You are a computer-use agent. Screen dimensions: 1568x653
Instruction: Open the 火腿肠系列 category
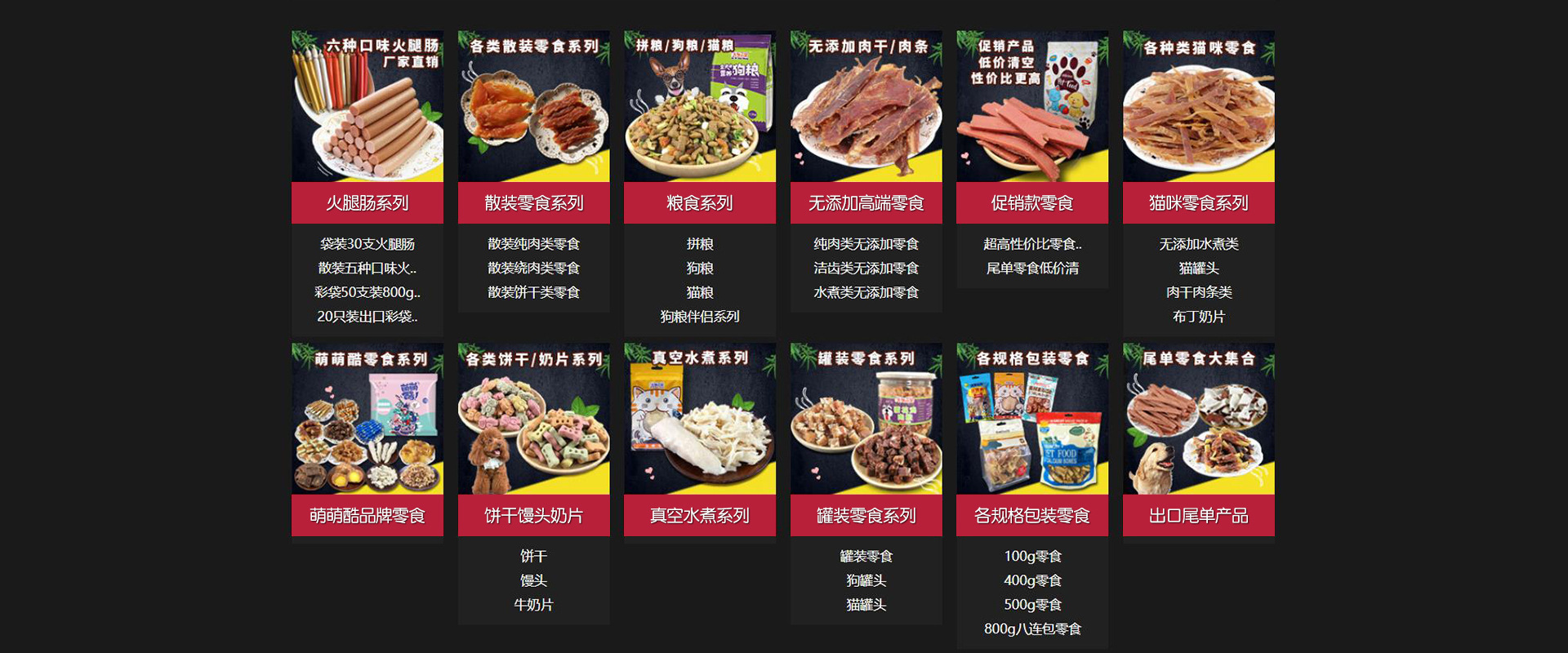click(x=367, y=202)
